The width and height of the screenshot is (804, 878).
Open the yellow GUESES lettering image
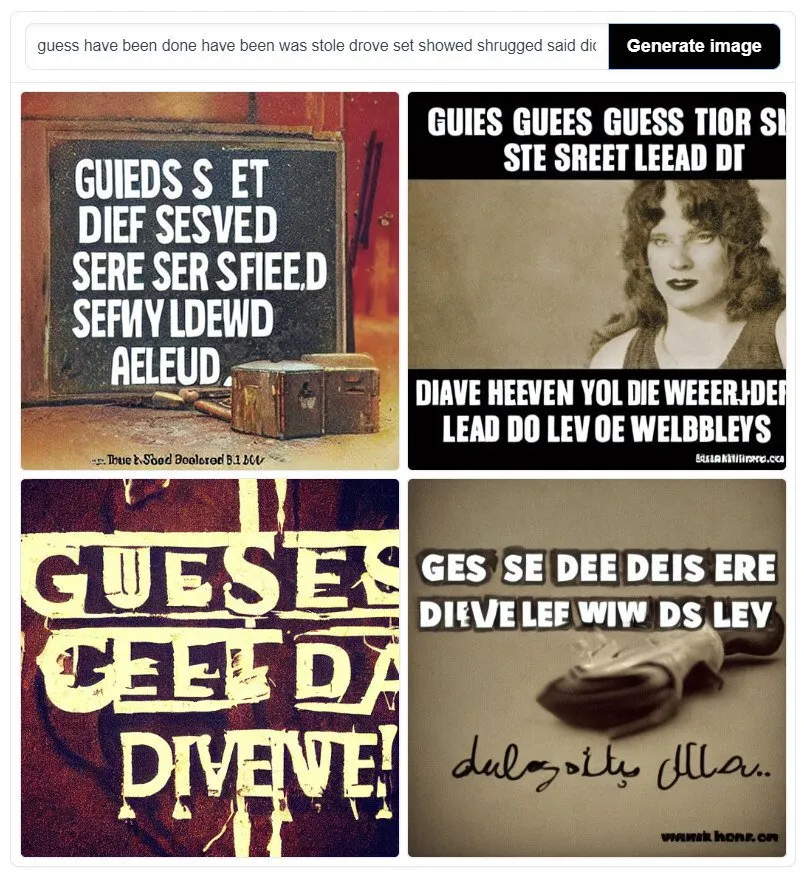coord(210,667)
